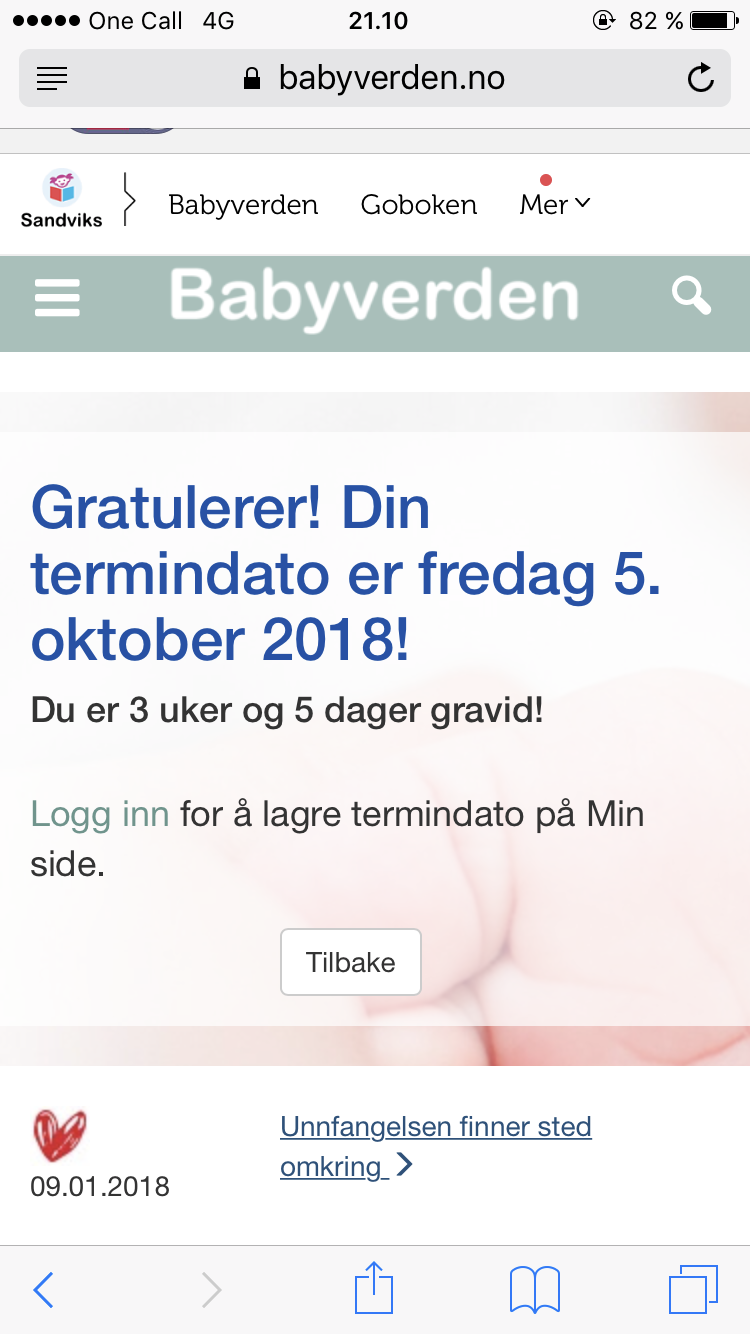Open the Unnfangelsen finner sted omkring link

pyautogui.click(x=436, y=1146)
